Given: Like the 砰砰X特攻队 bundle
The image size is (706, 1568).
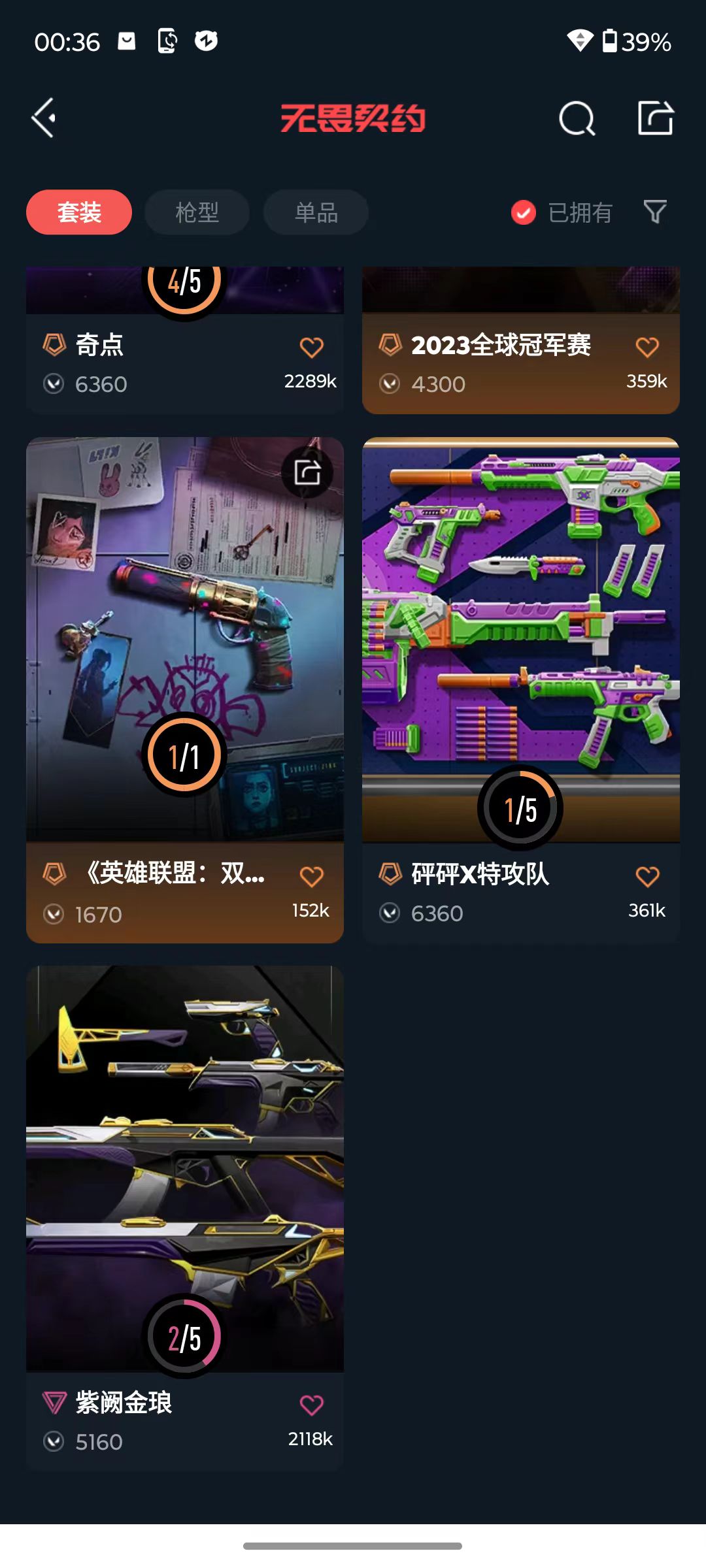Looking at the screenshot, I should [648, 876].
